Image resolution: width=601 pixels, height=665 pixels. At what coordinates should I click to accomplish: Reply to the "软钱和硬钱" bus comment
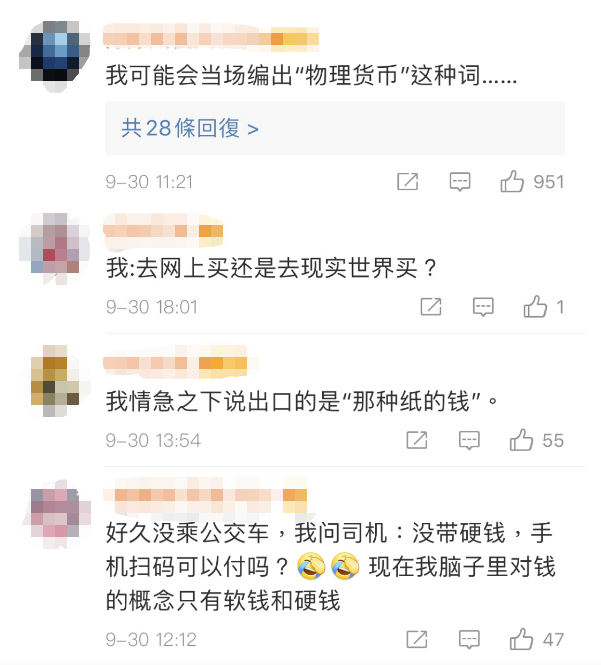coord(470,639)
